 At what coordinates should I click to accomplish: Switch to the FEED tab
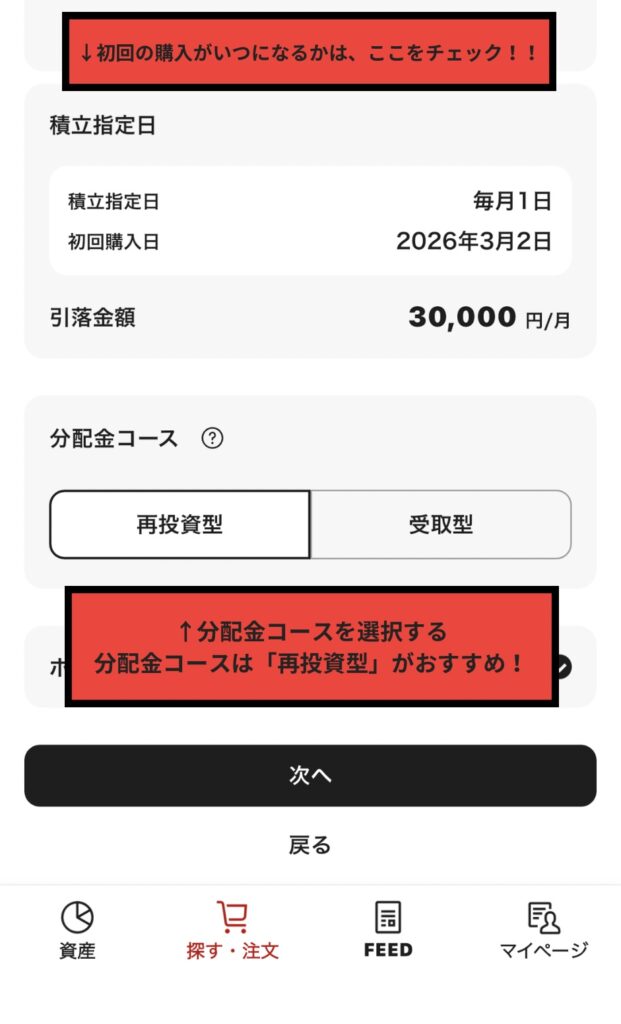click(388, 930)
